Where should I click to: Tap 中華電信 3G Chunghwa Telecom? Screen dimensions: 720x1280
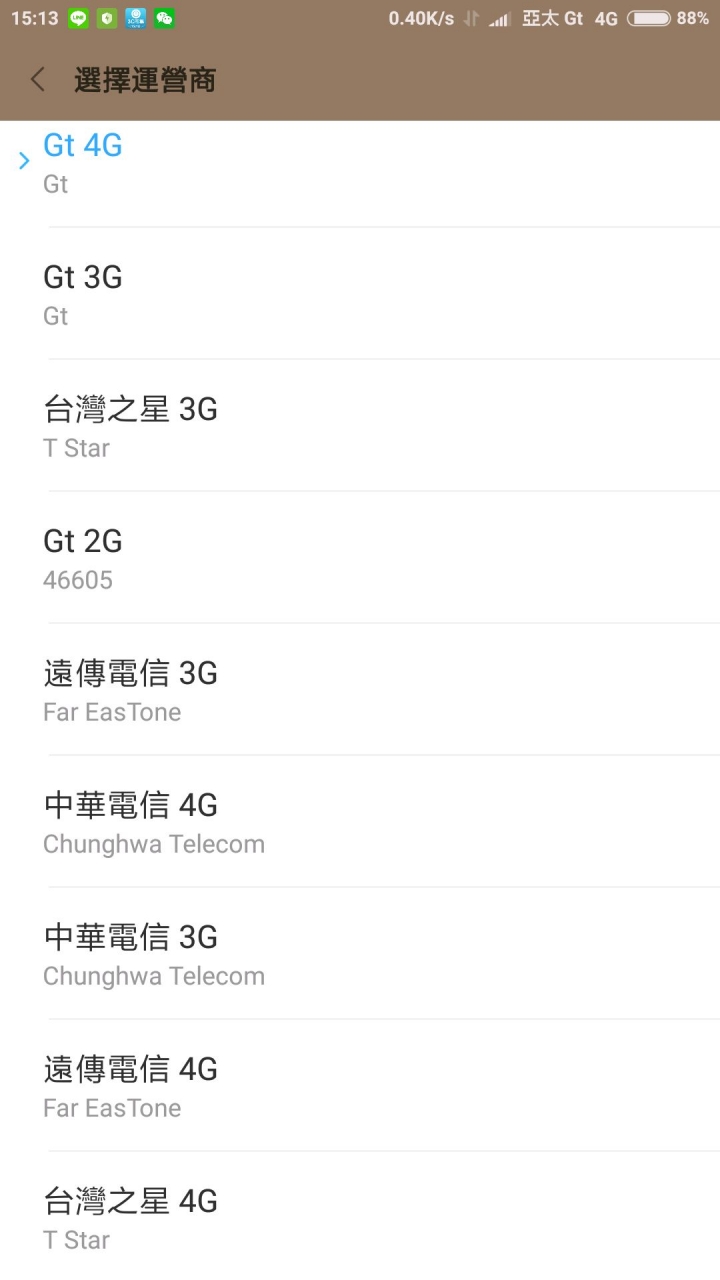point(360,953)
